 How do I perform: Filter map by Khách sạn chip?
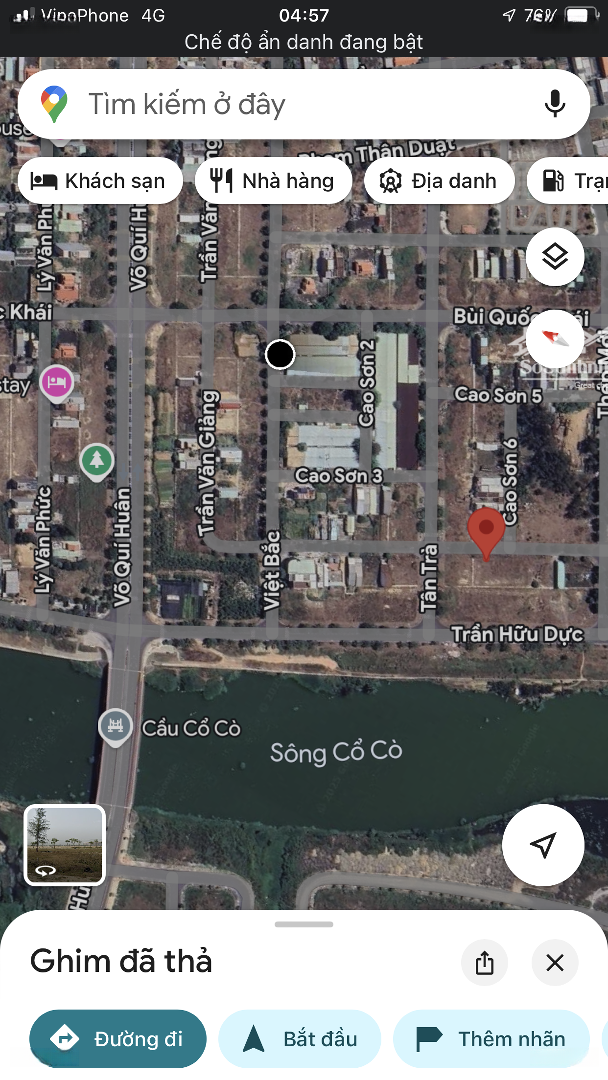tap(99, 181)
